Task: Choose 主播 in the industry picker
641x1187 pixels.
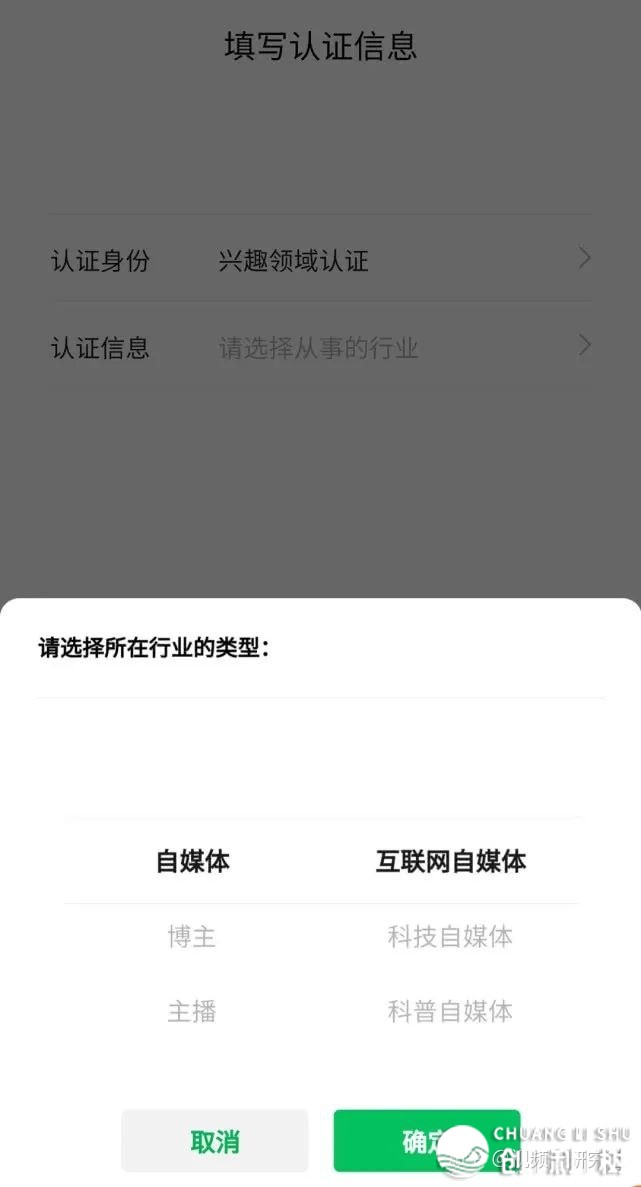Action: (x=192, y=1011)
